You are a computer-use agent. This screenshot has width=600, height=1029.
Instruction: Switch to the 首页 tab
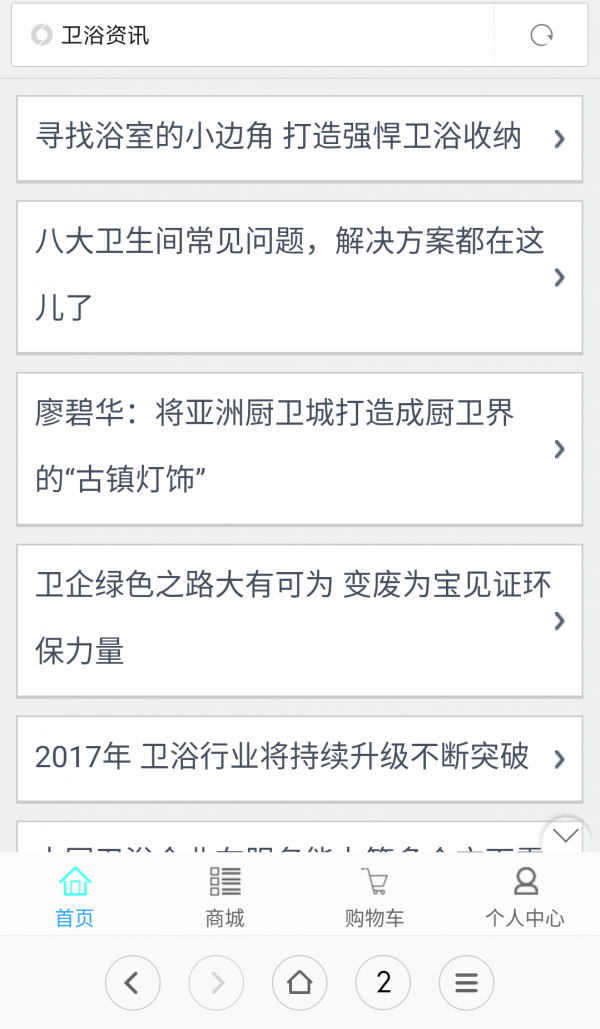[75, 897]
